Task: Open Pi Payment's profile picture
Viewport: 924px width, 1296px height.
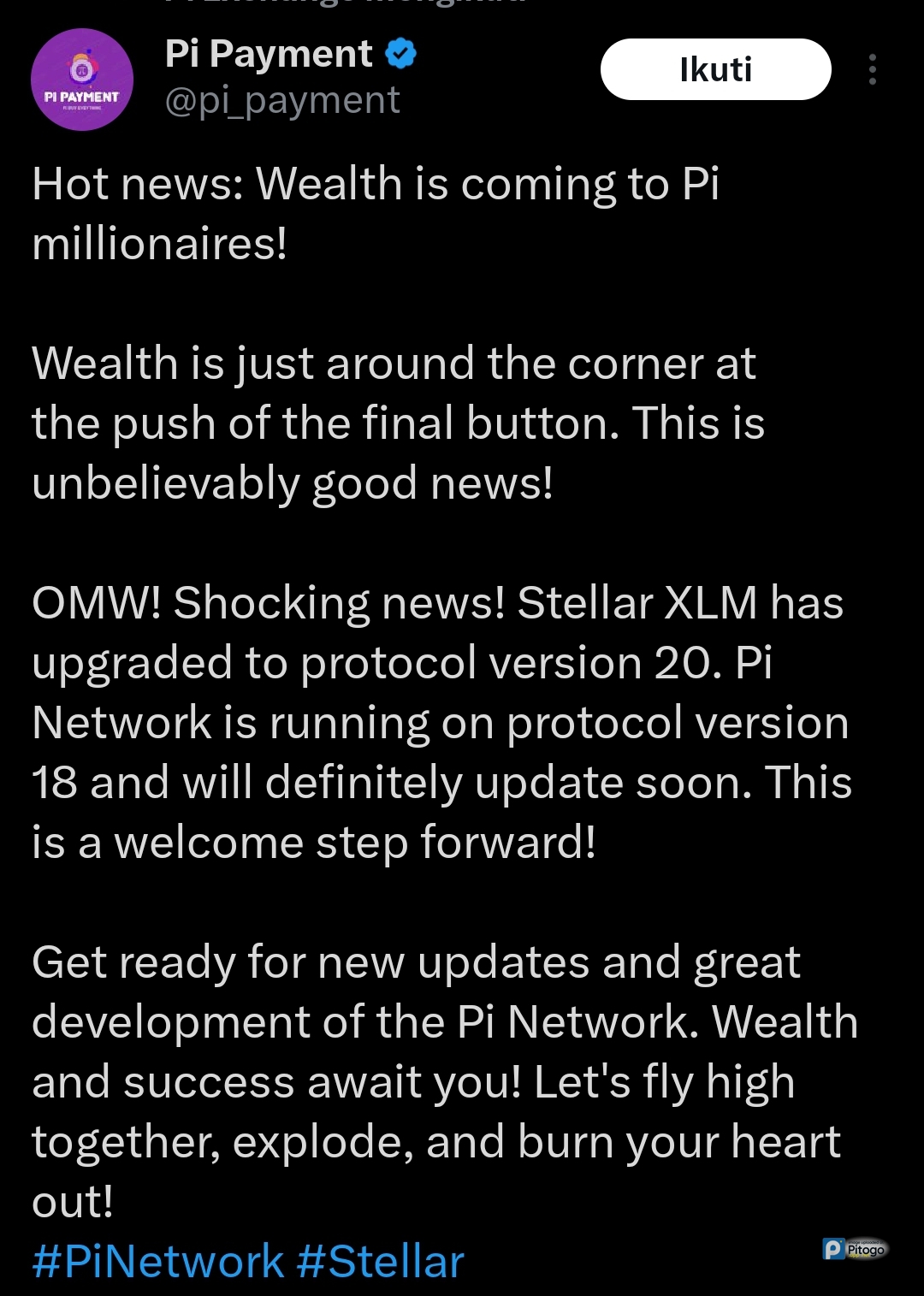Action: (82, 80)
